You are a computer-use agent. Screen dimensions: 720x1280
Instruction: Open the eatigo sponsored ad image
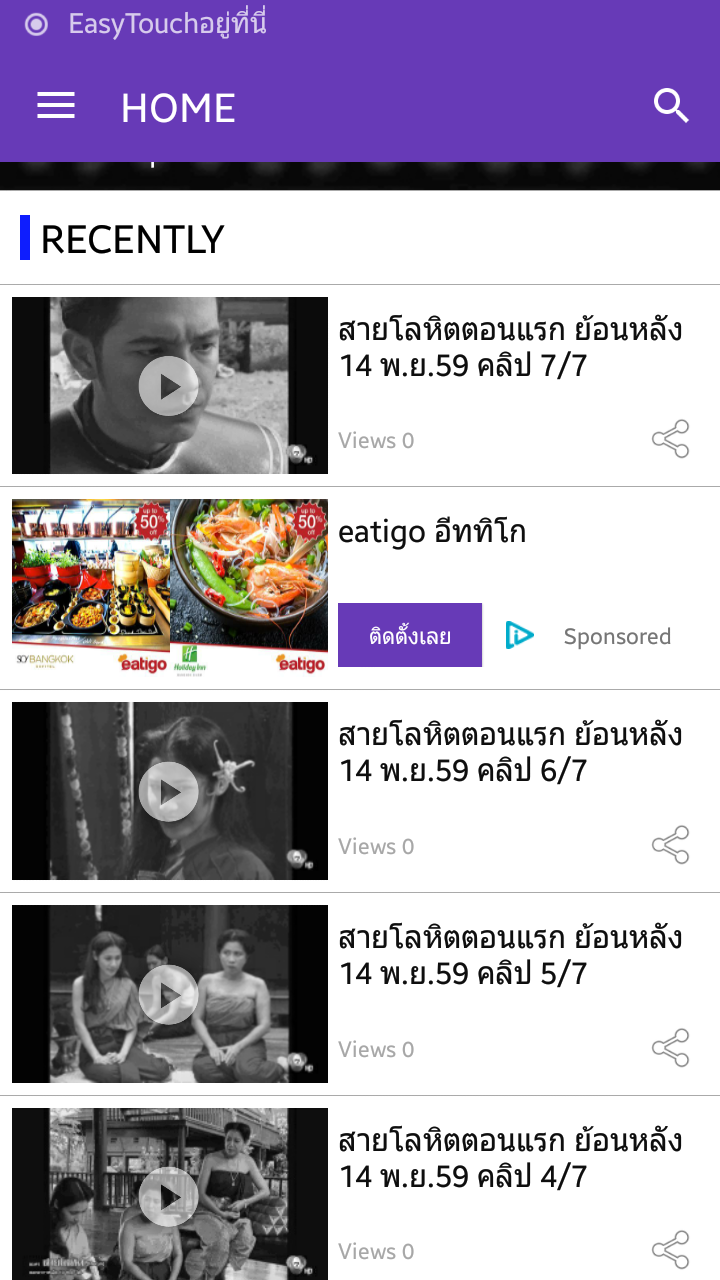[x=170, y=588]
